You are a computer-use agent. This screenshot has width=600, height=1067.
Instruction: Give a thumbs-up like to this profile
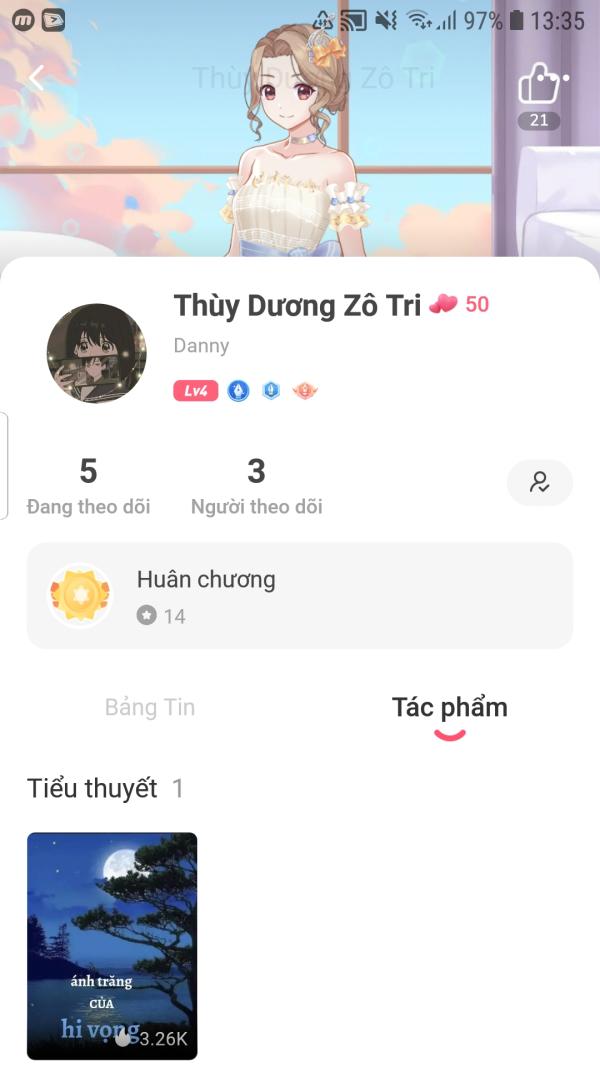(540, 86)
